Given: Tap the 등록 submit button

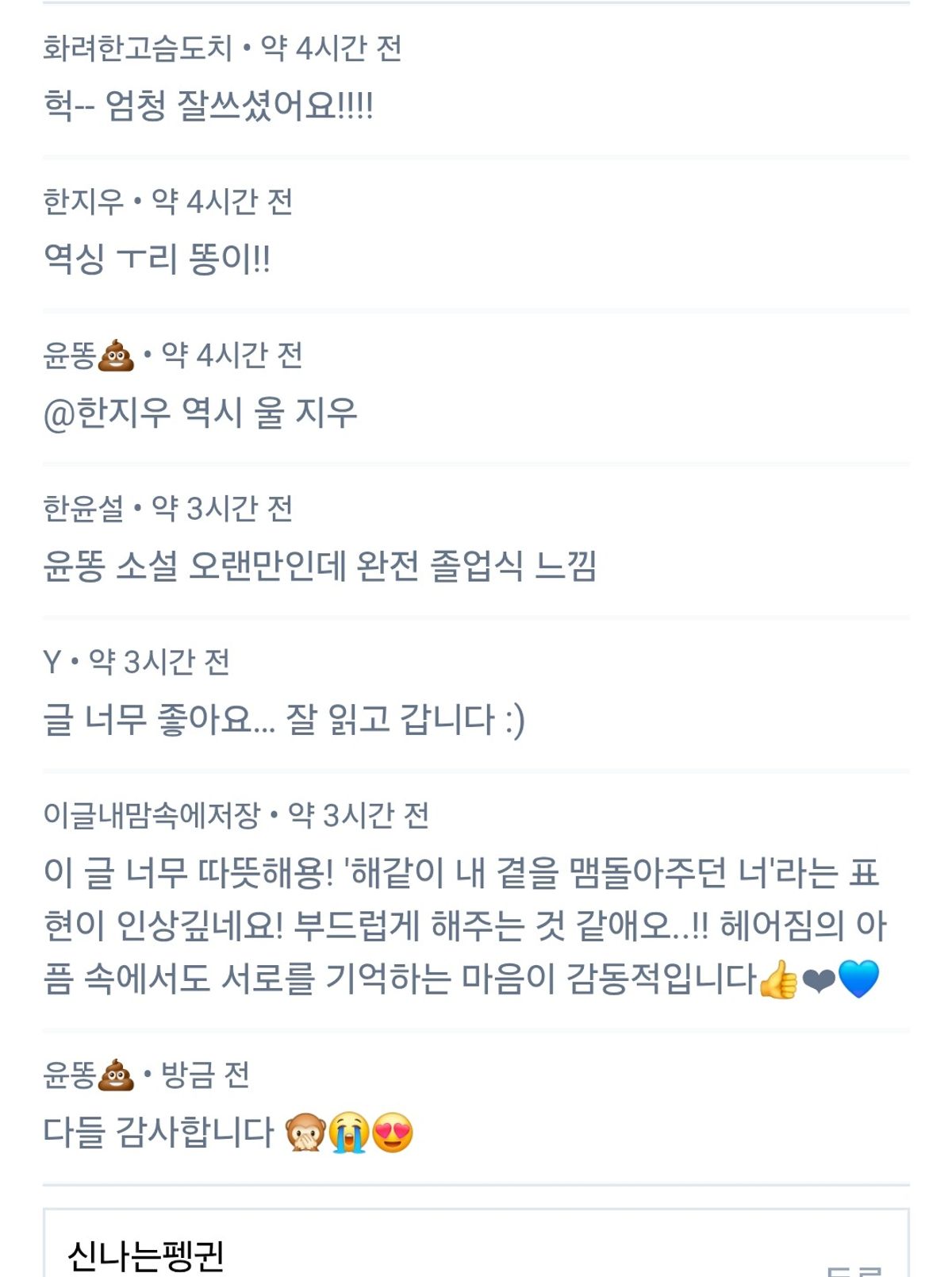Looking at the screenshot, I should click(854, 1269).
